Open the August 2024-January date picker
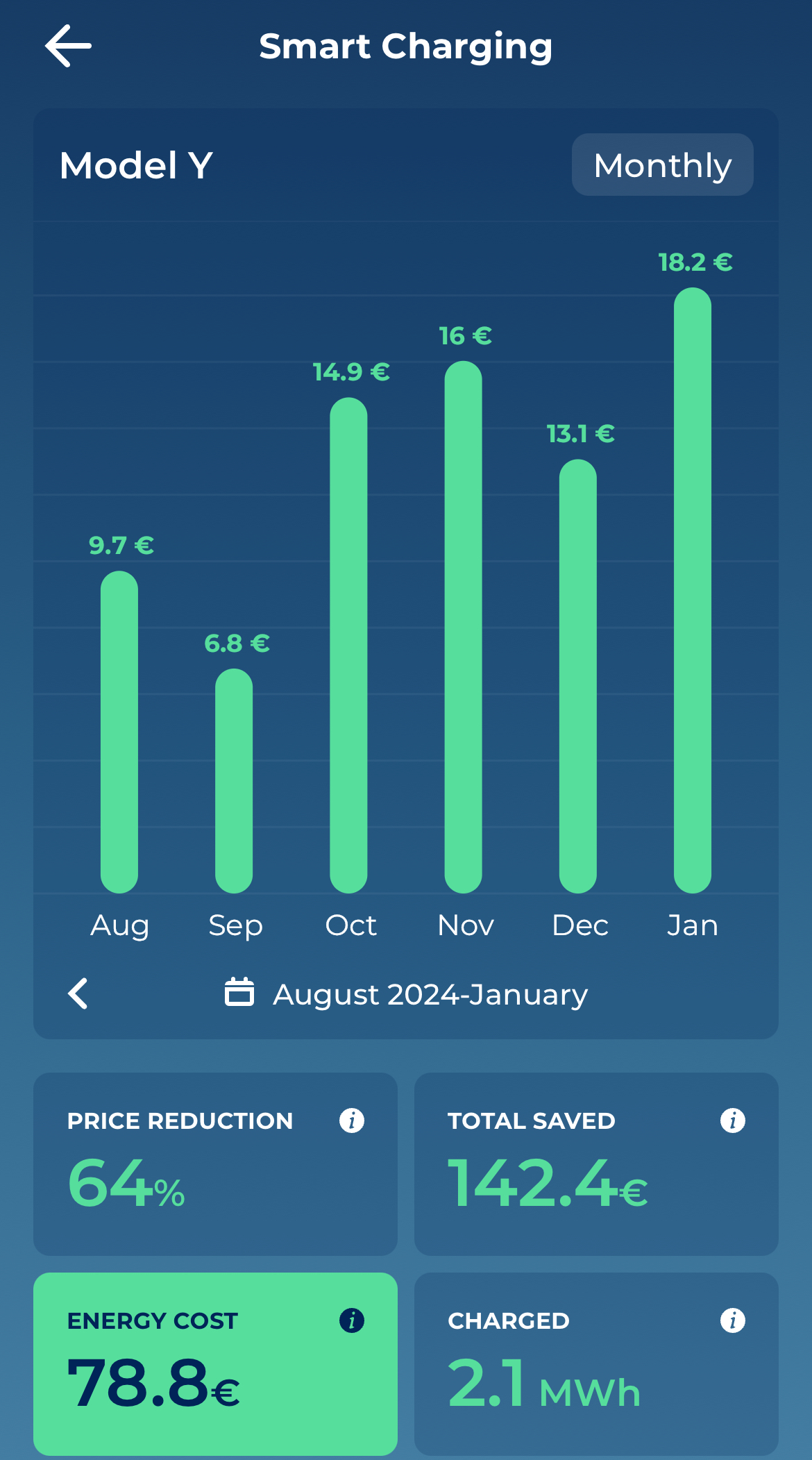 pos(406,993)
